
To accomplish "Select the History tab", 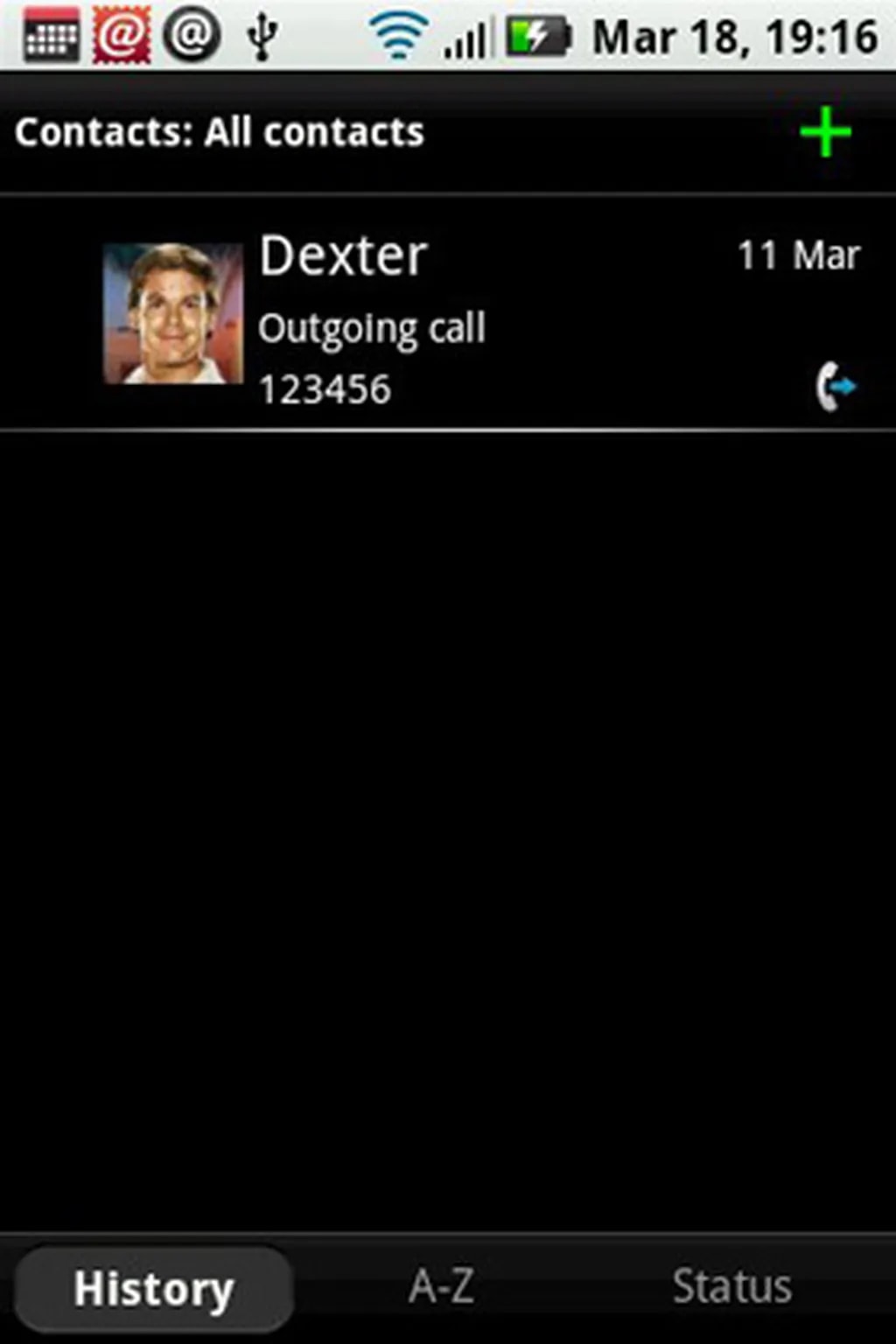I will (154, 1289).
